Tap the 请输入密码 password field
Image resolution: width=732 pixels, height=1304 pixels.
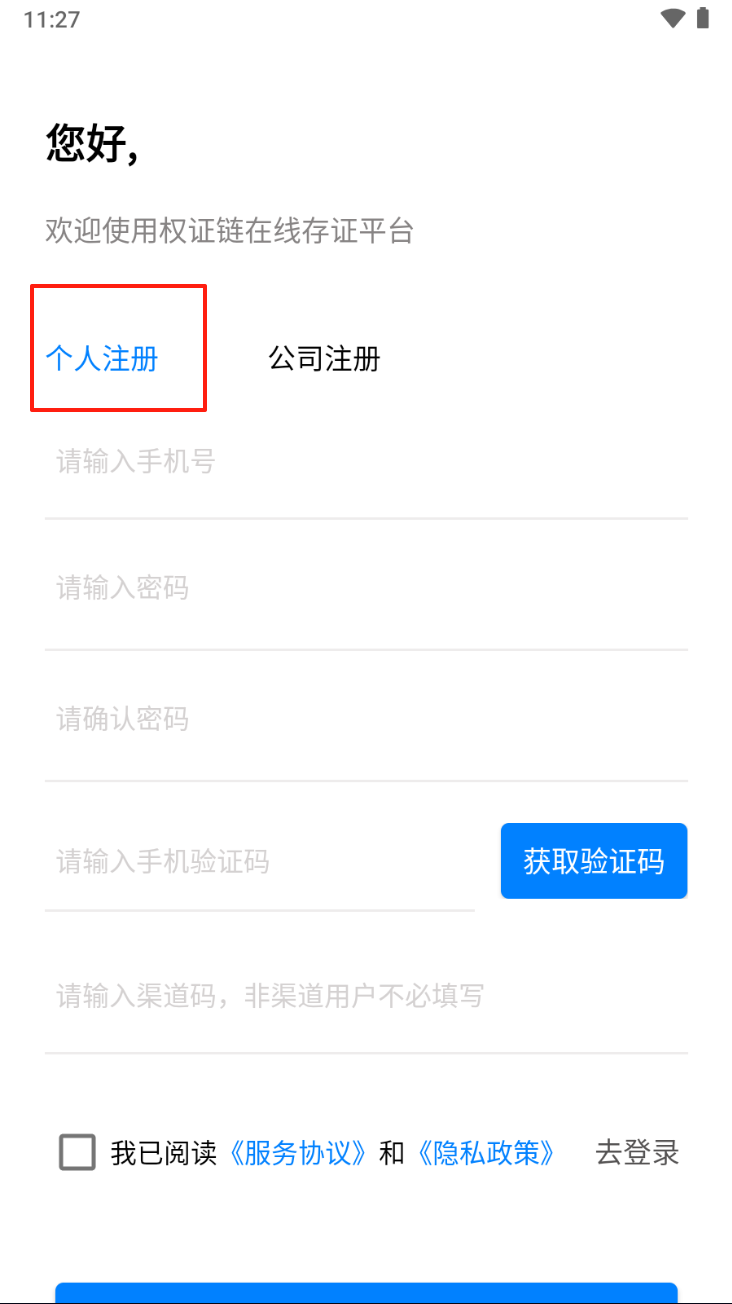pyautogui.click(x=366, y=588)
